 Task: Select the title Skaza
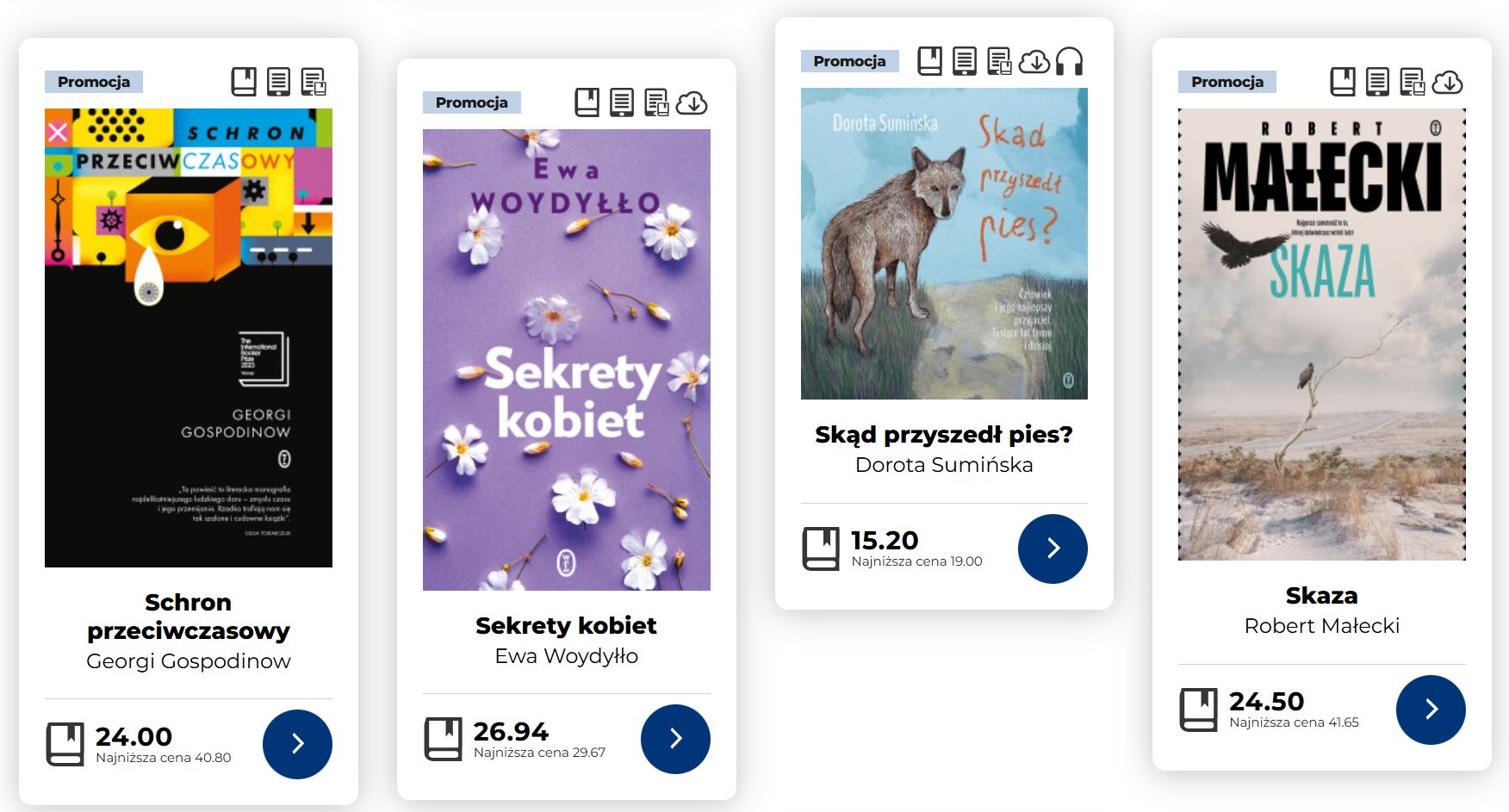click(x=1321, y=596)
